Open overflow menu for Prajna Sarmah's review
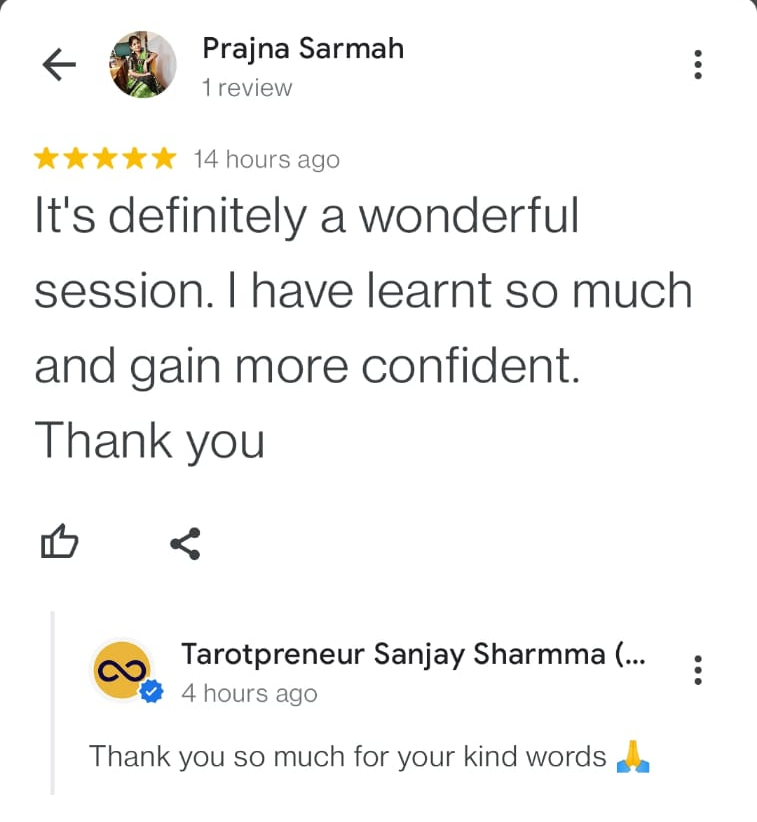The height and width of the screenshot is (822, 757). [698, 65]
